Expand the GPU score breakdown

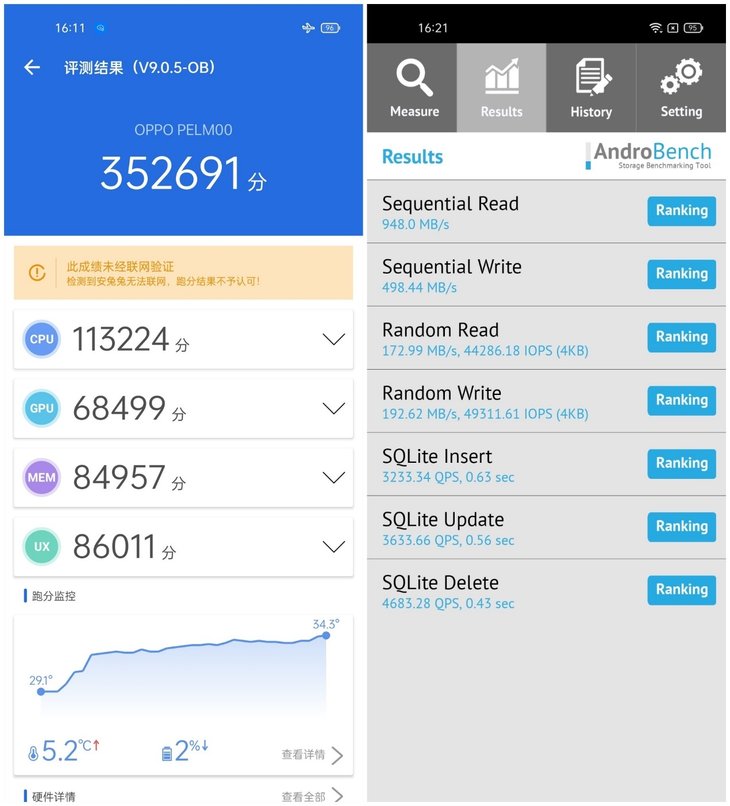(x=334, y=408)
